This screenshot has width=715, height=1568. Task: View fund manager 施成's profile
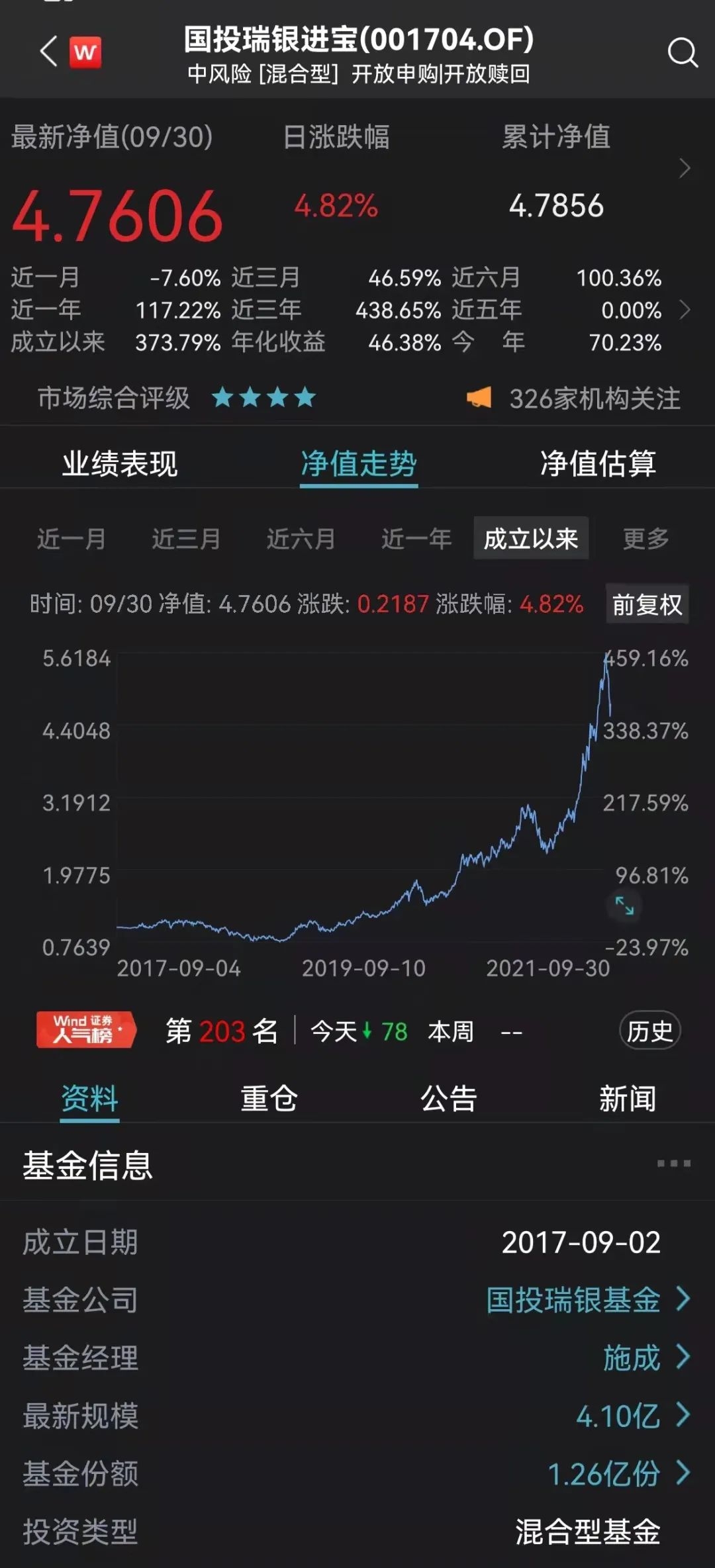click(645, 1358)
